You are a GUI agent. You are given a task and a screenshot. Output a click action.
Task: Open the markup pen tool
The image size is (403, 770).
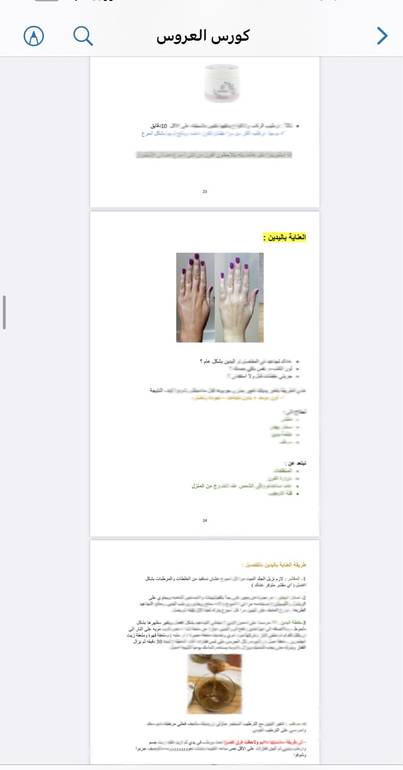pos(34,36)
